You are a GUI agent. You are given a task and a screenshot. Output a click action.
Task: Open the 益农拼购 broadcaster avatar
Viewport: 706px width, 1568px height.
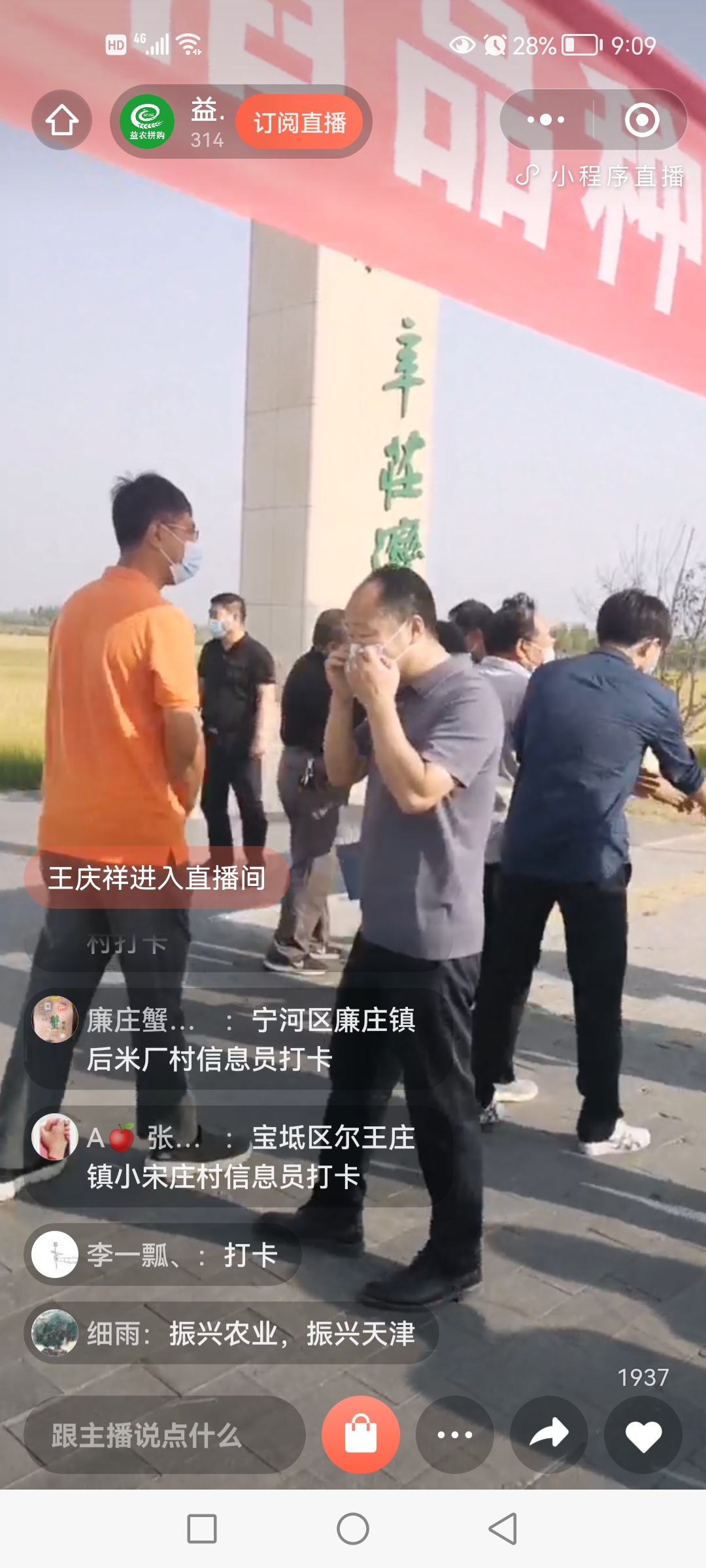(147, 122)
